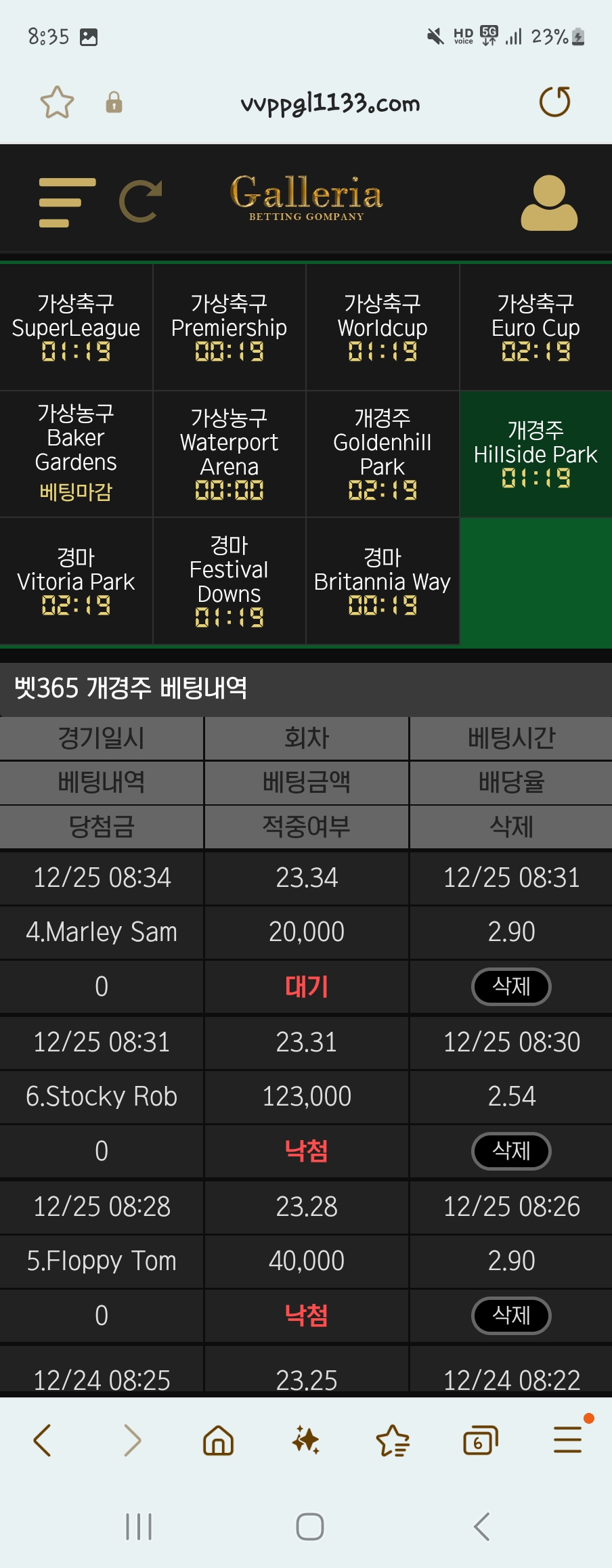
Task: Open 개경주 Goldenhill Park
Action: point(383,454)
